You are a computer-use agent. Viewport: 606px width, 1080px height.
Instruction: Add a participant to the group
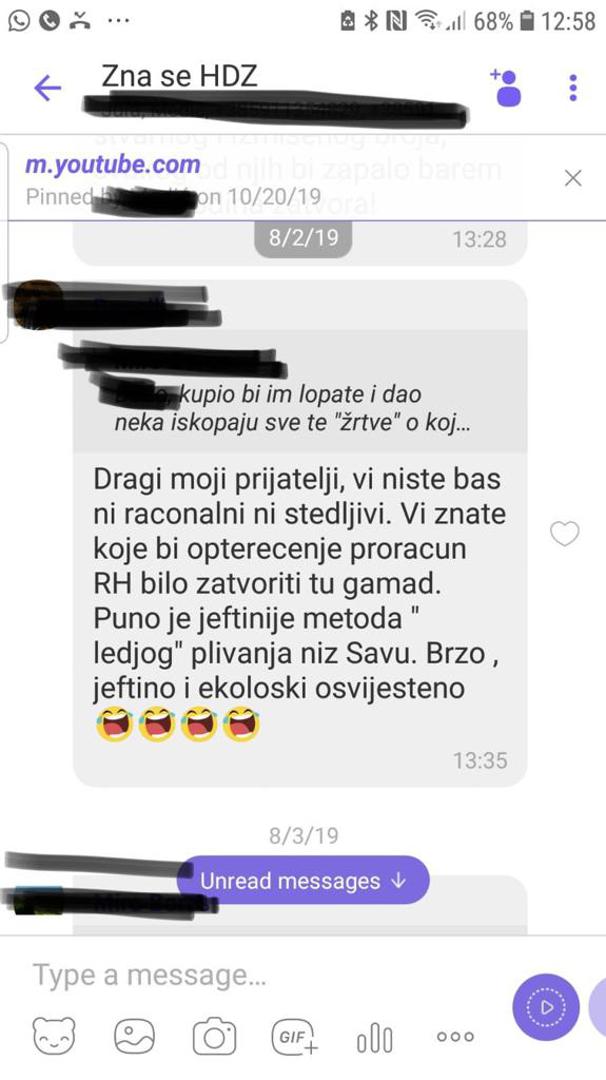click(x=506, y=87)
